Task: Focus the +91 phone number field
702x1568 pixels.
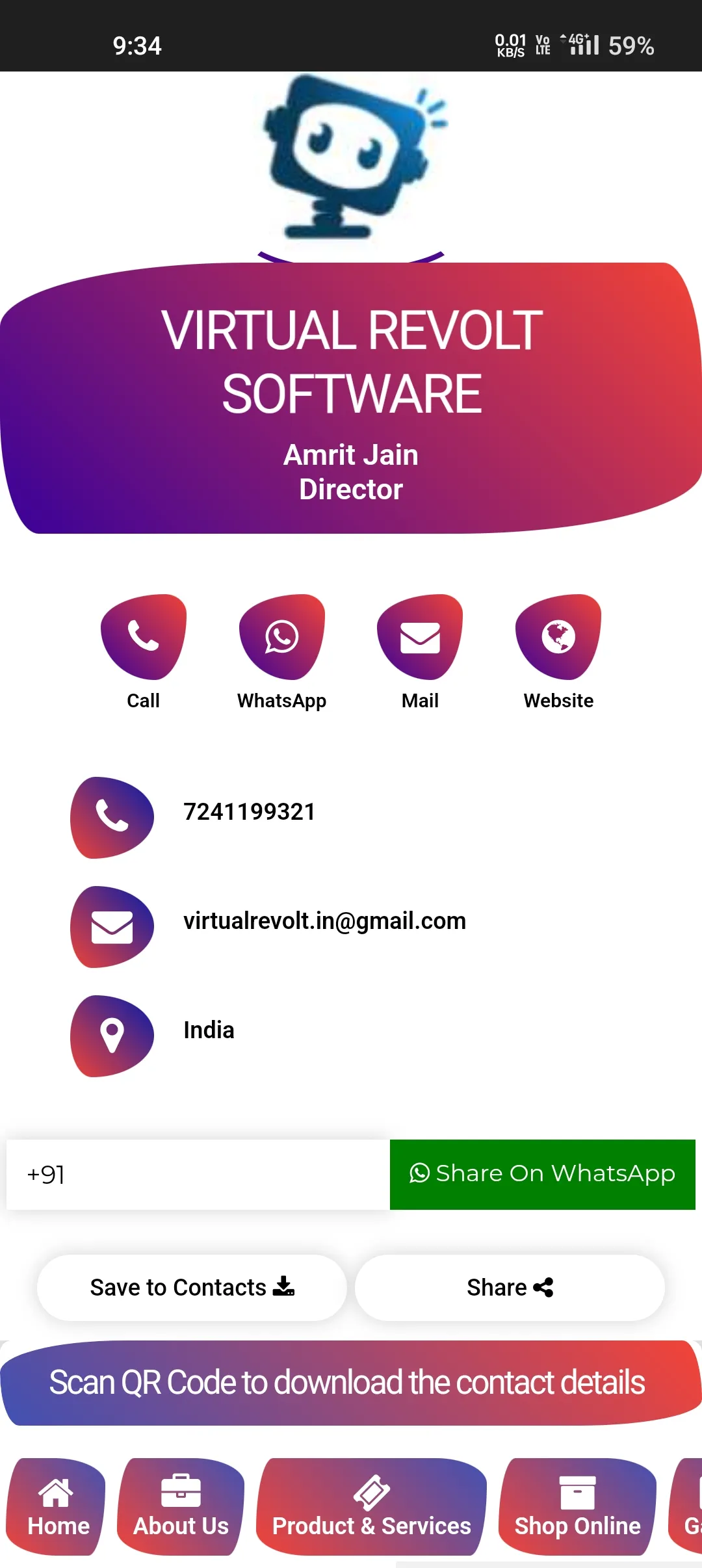Action: [198, 1175]
